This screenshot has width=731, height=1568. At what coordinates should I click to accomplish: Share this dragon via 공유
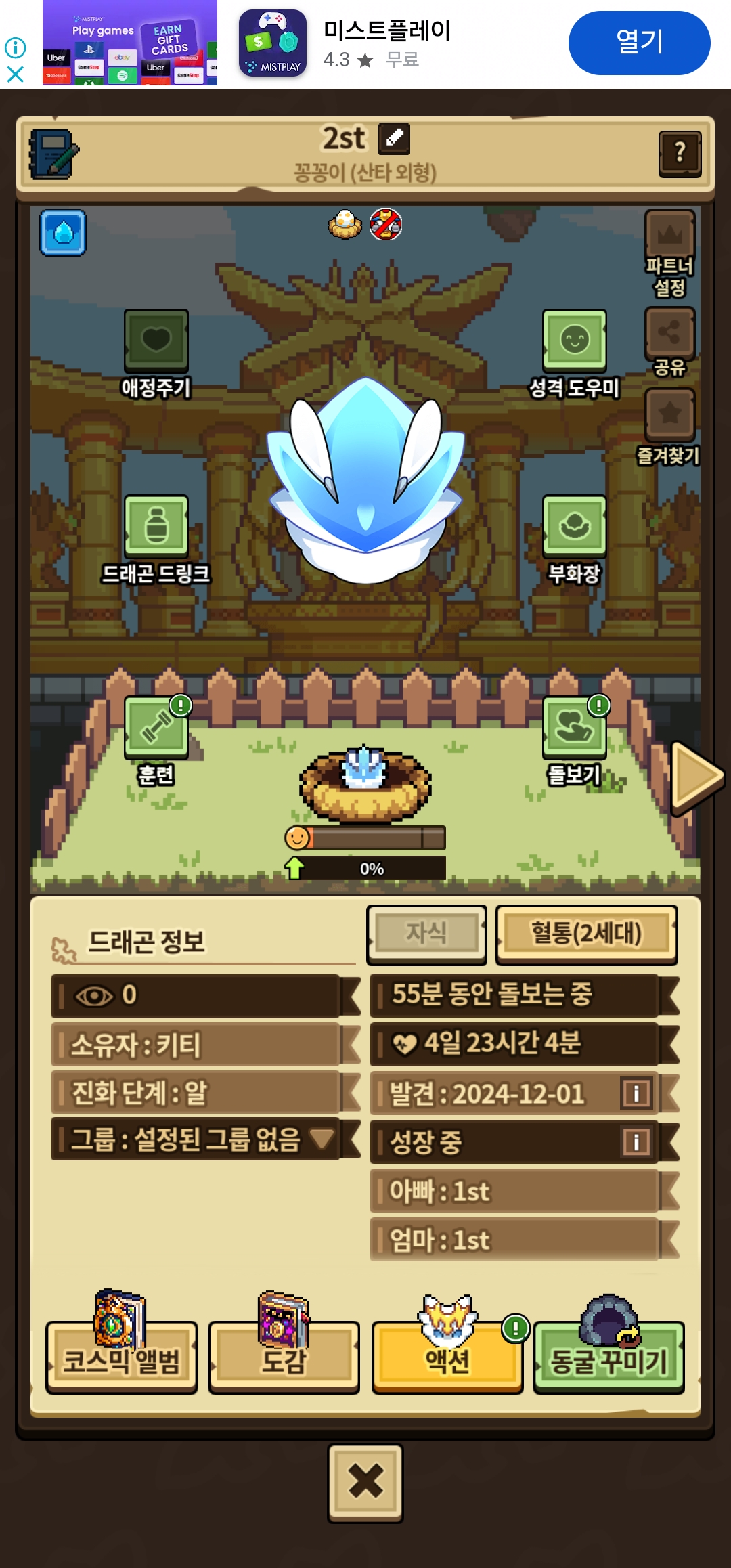coord(669,332)
